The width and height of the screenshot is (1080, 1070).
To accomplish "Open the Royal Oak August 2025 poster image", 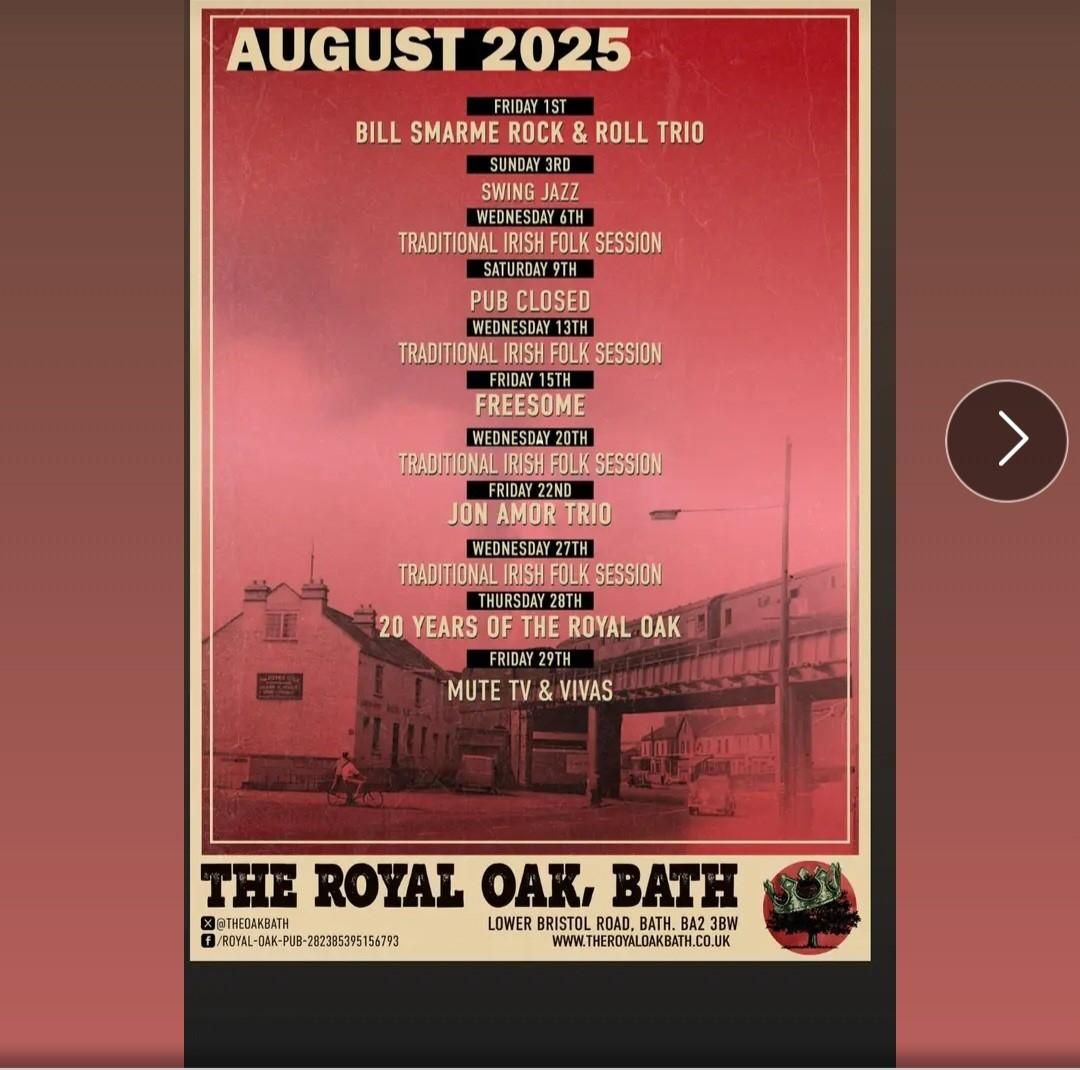I will pyautogui.click(x=530, y=480).
